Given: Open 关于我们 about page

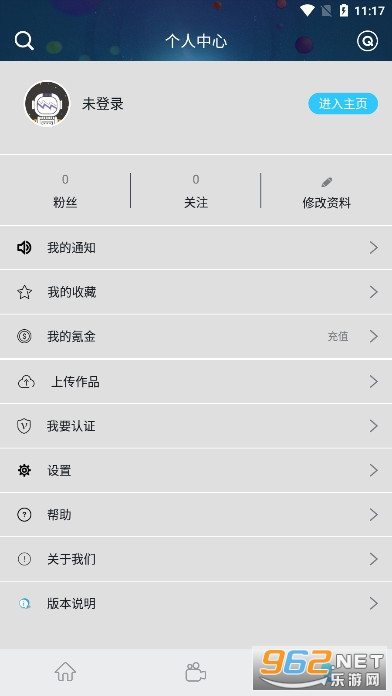Looking at the screenshot, I should pos(196,559).
